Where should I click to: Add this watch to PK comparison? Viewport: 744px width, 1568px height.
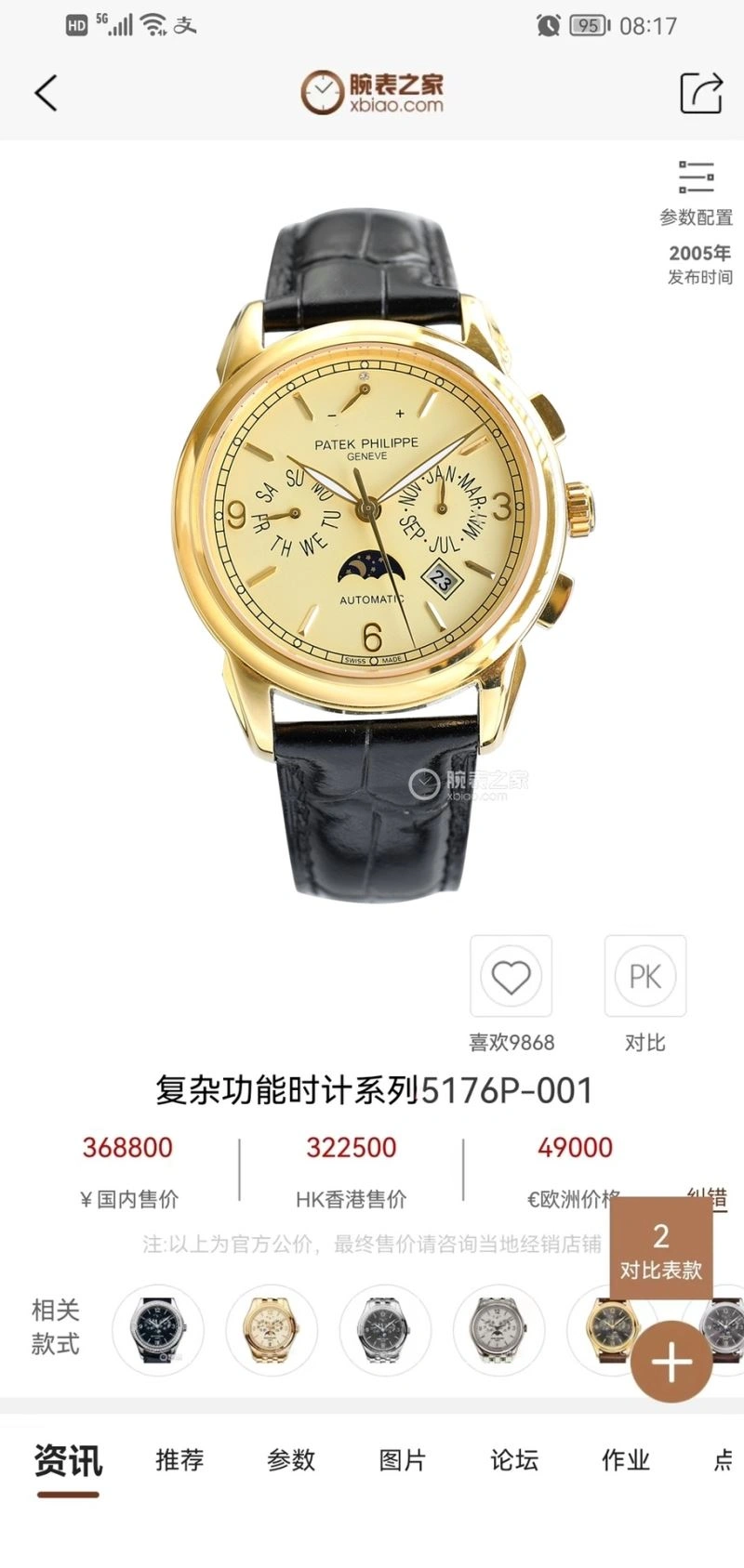[x=644, y=977]
